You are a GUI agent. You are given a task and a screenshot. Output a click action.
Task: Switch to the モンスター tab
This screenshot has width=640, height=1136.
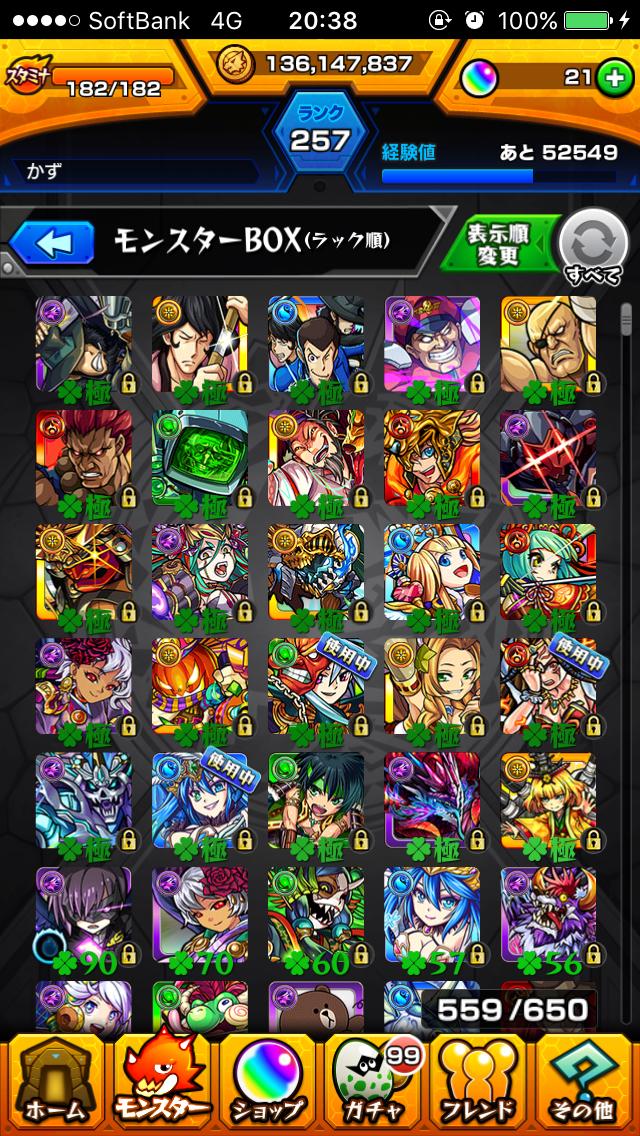point(160,1083)
